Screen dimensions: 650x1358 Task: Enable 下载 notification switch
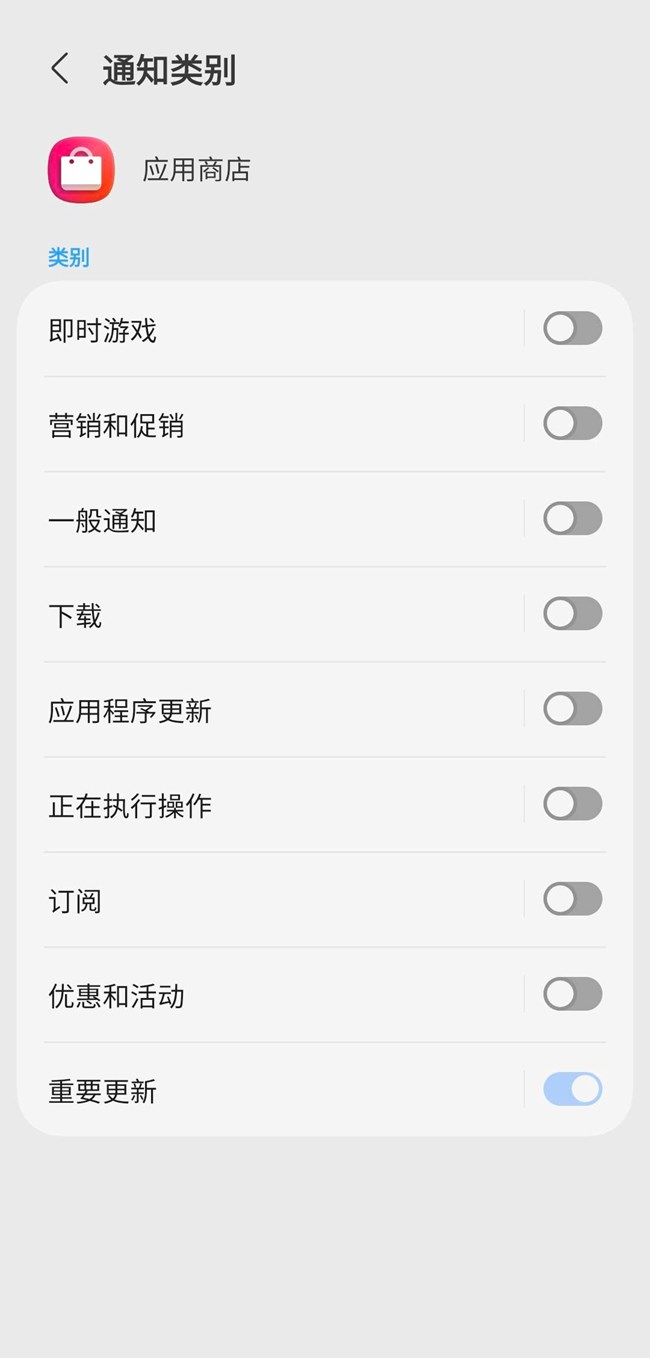click(572, 614)
